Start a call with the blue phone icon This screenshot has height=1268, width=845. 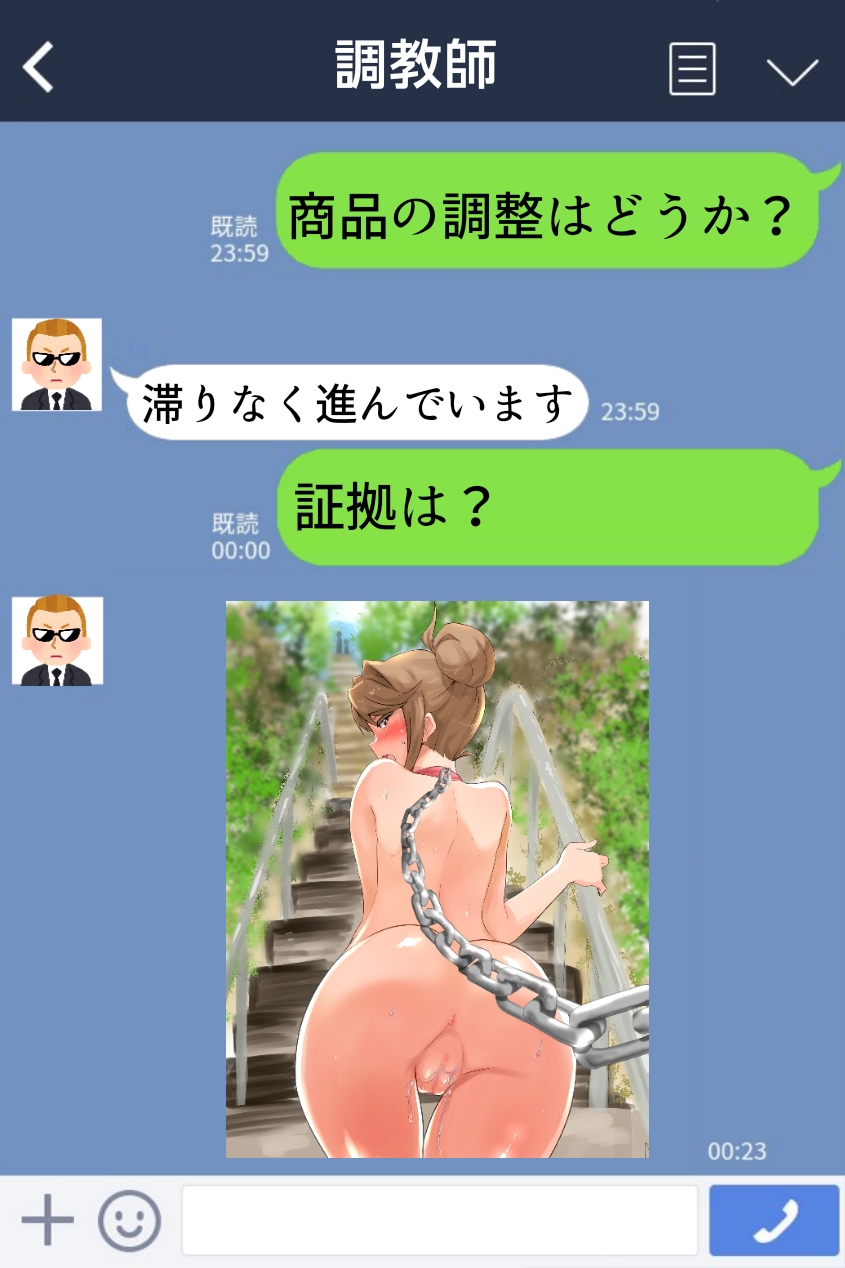tap(773, 1219)
